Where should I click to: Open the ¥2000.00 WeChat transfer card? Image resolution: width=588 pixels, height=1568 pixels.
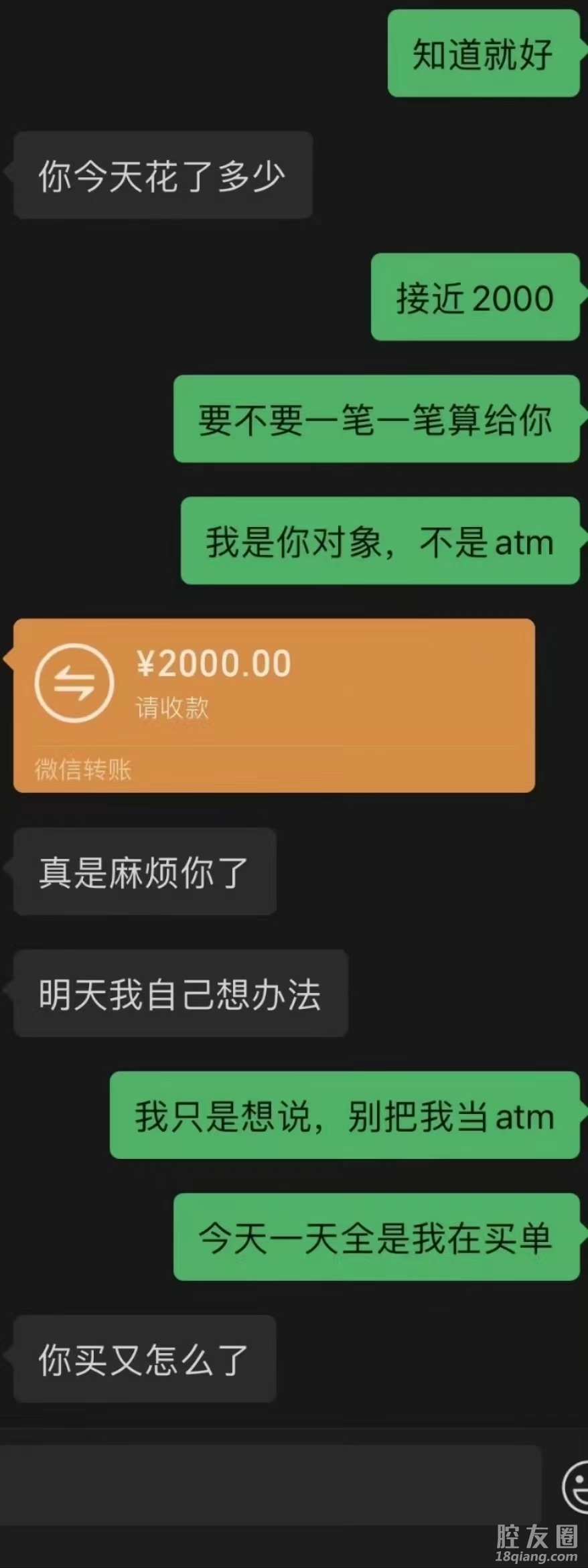point(273,704)
